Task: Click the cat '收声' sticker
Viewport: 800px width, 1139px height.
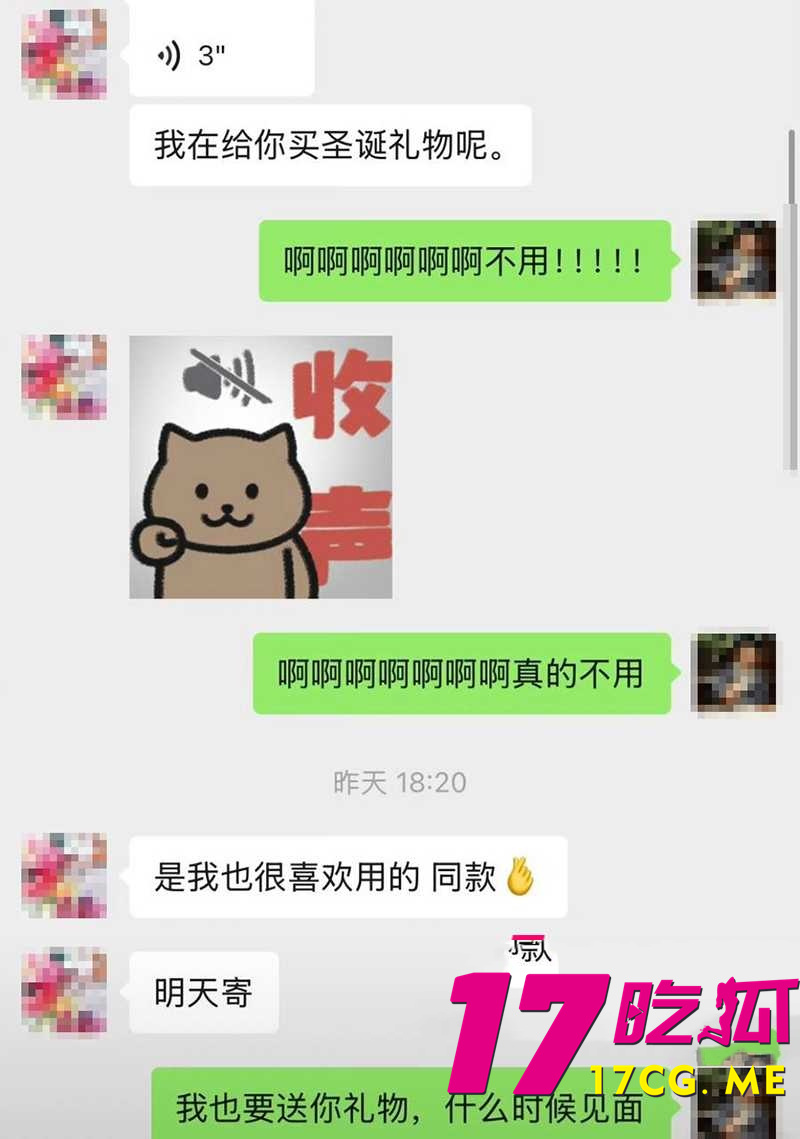Action: [x=262, y=468]
